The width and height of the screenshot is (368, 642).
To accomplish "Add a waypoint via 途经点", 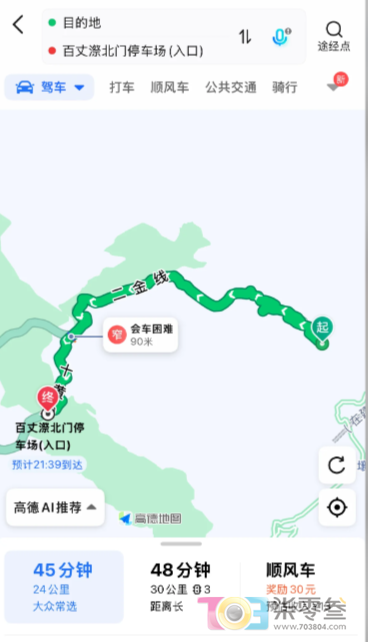I will 334,37.
